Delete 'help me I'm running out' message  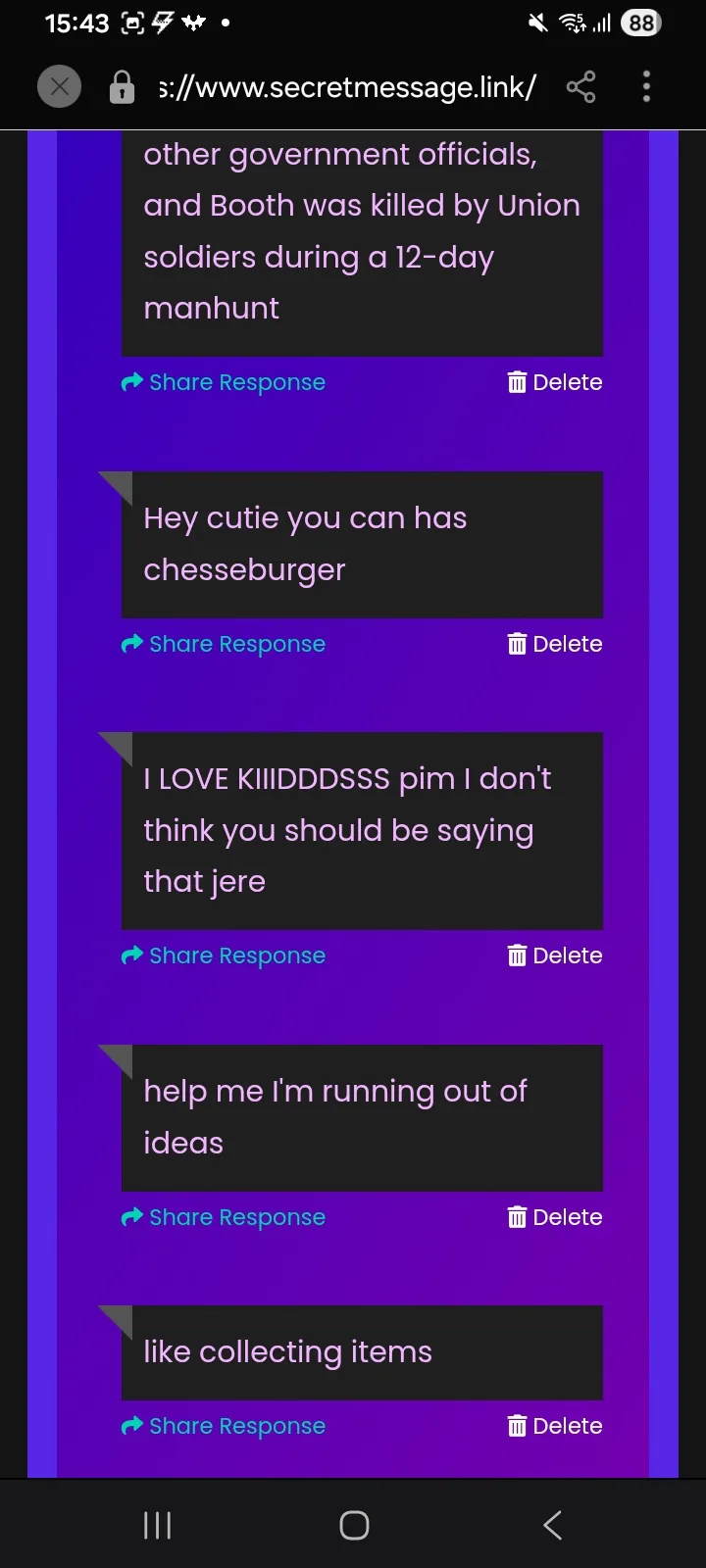coord(555,1217)
